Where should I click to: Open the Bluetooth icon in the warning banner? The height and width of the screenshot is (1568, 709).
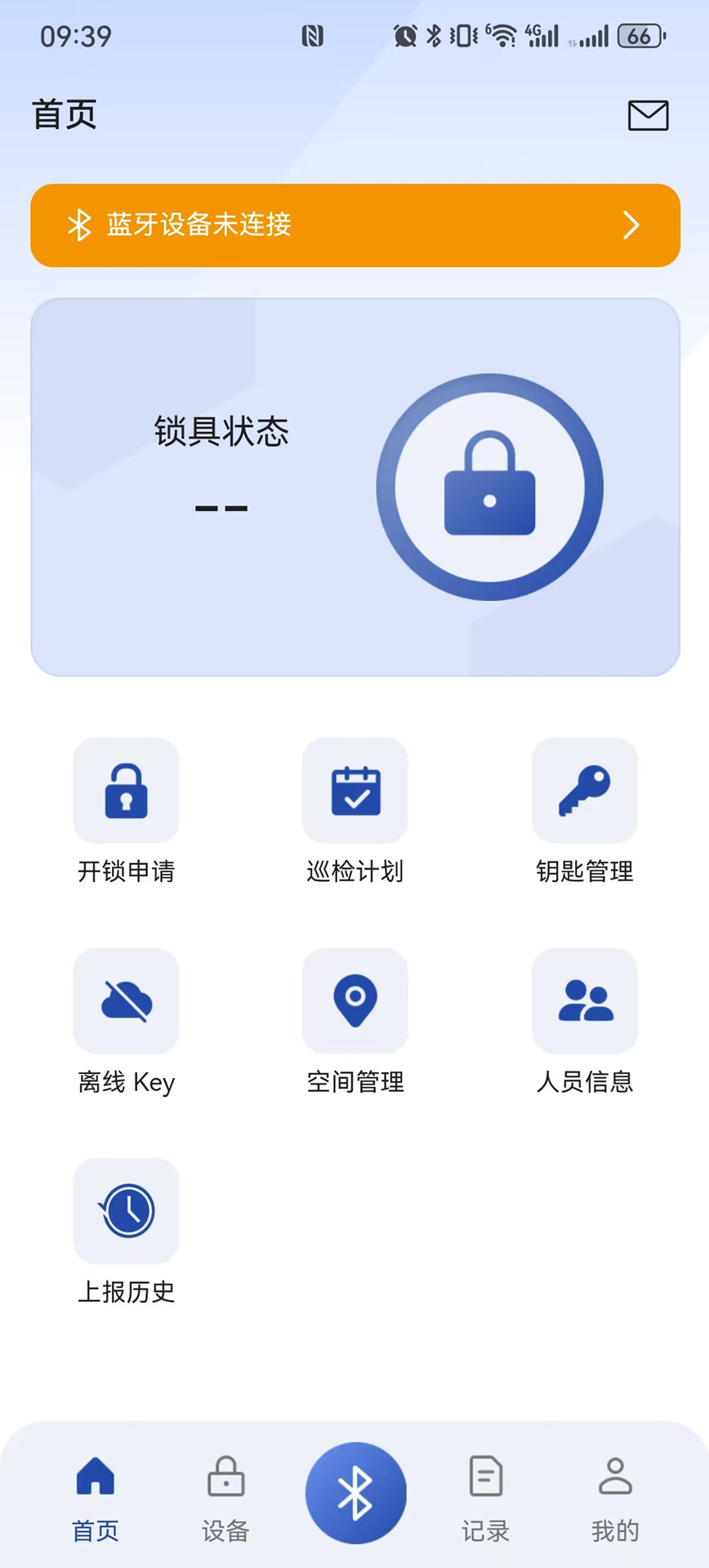pyautogui.click(x=78, y=225)
